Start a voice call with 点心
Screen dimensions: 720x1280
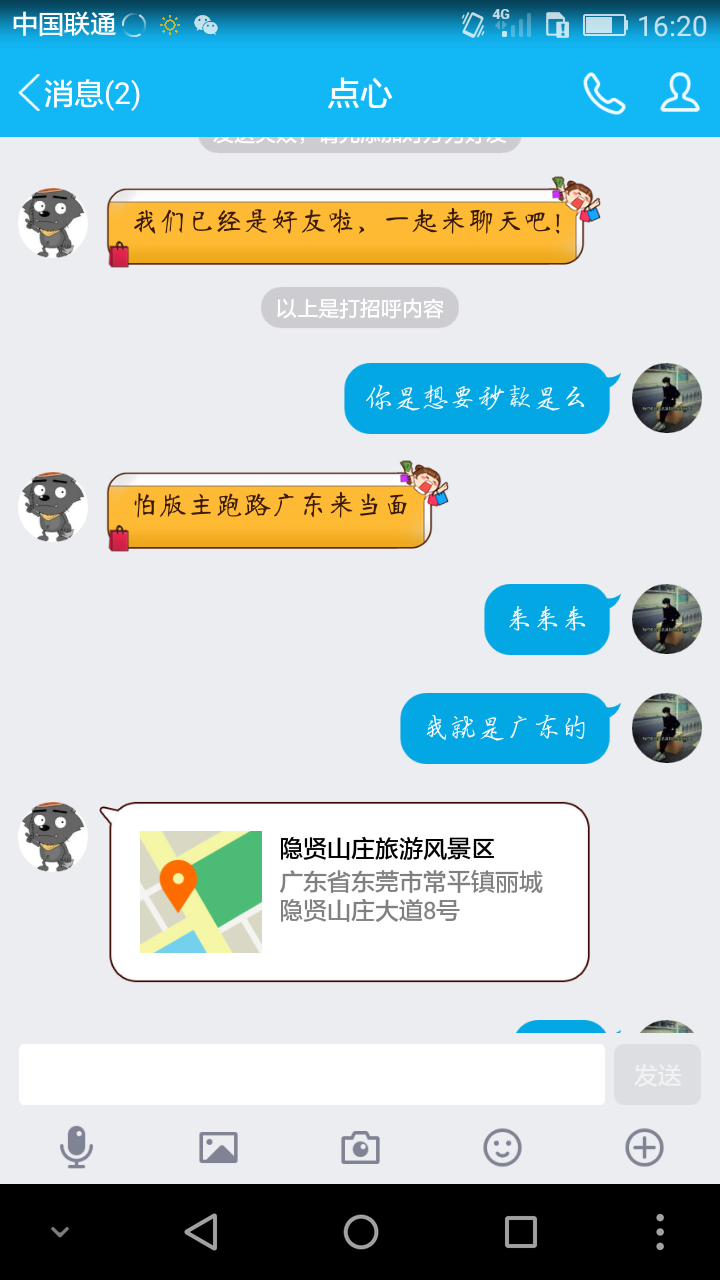click(x=604, y=93)
